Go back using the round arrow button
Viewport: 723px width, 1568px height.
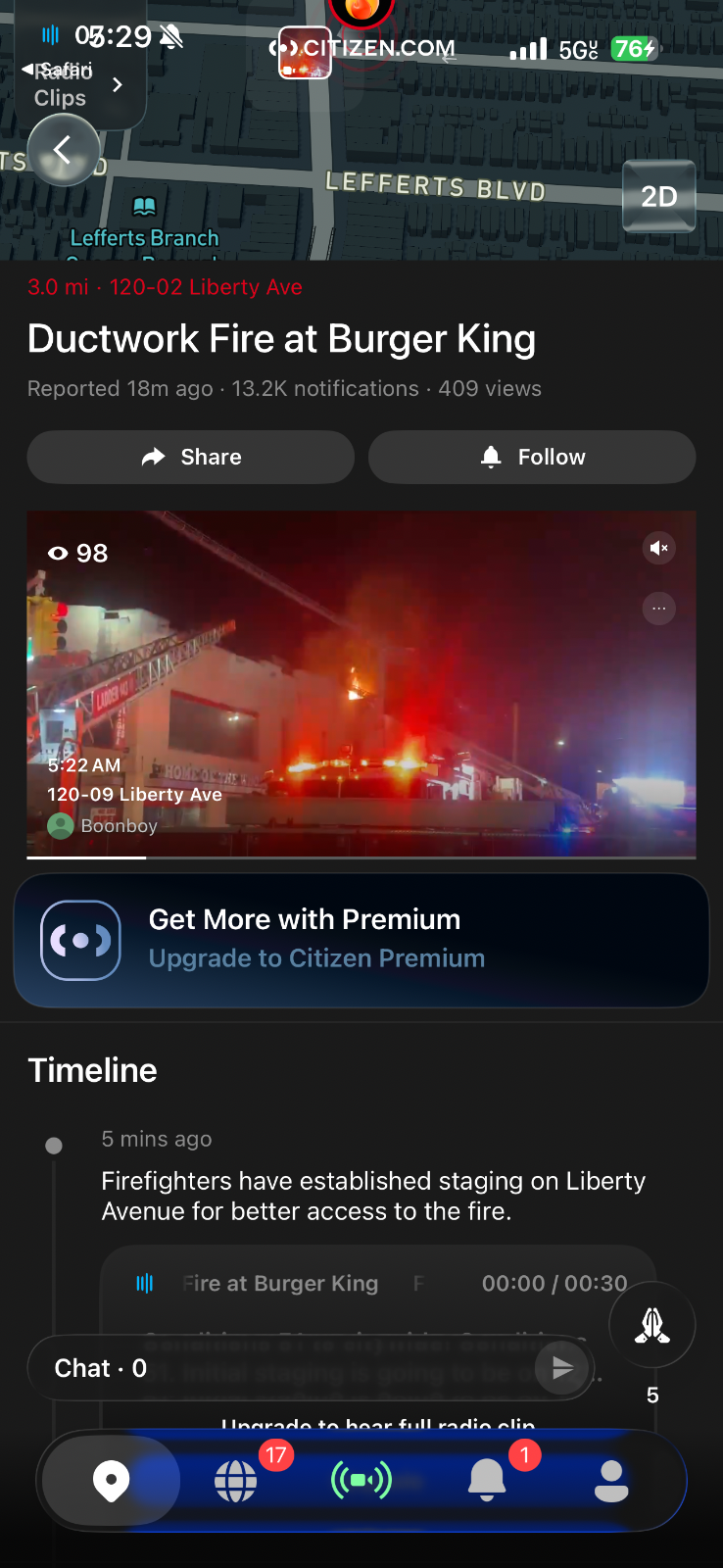[64, 150]
